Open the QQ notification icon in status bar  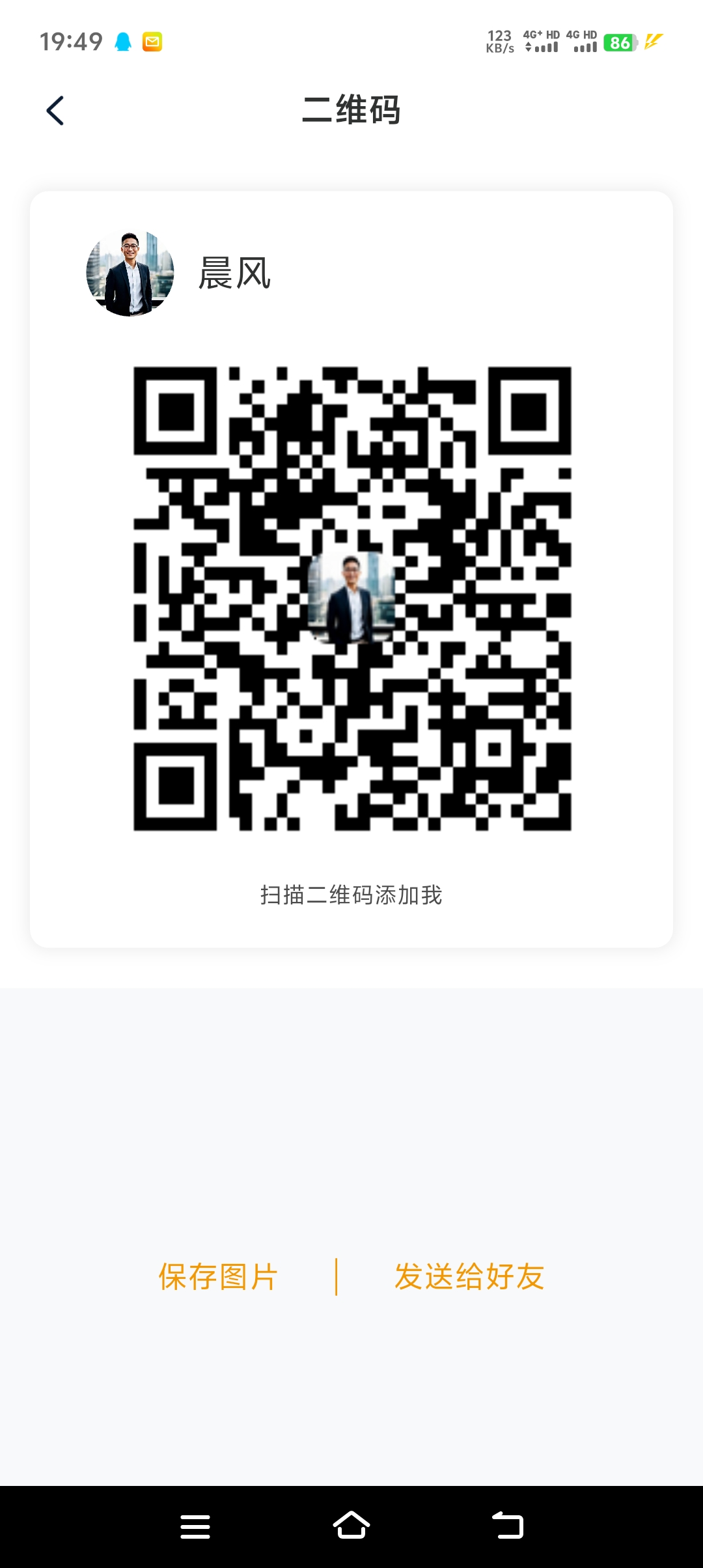coord(124,42)
